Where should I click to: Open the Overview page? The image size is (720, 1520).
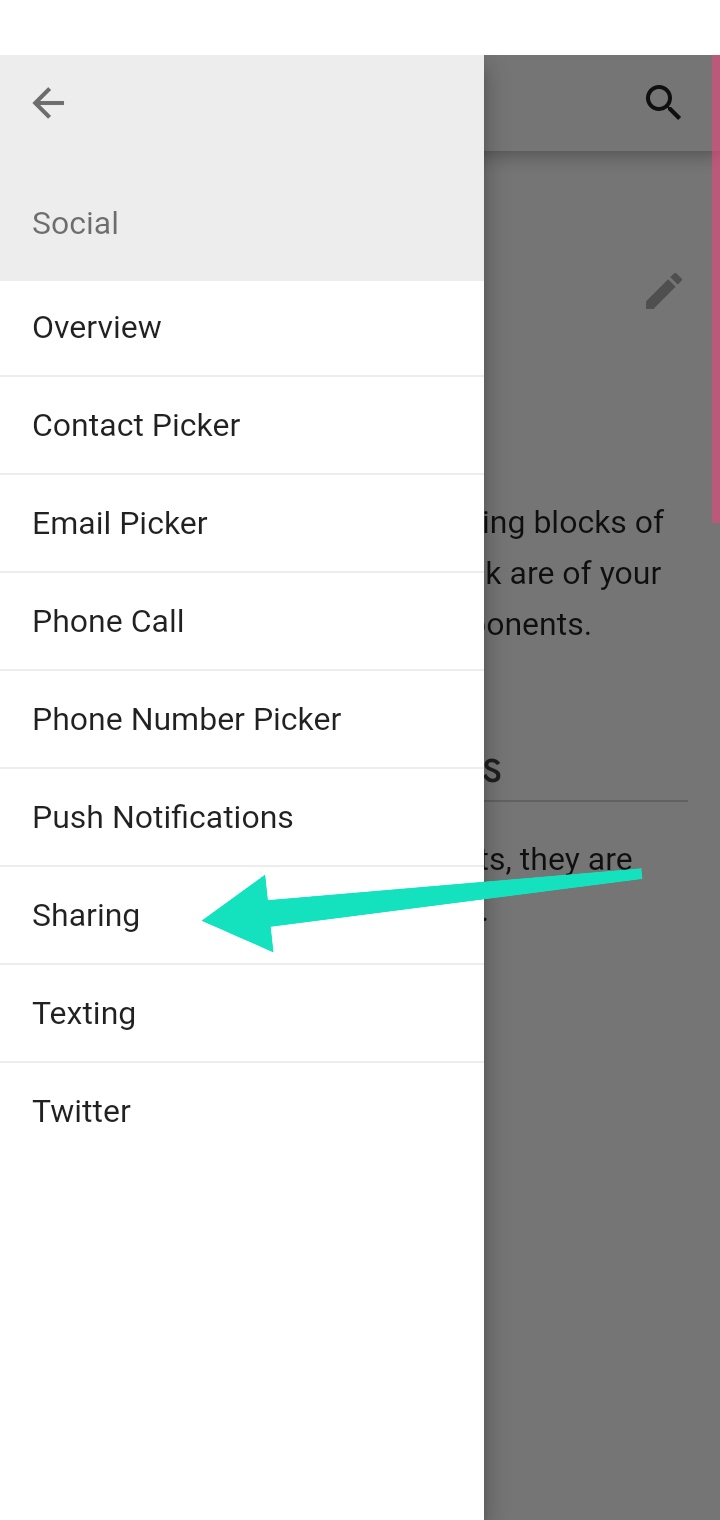tap(97, 327)
